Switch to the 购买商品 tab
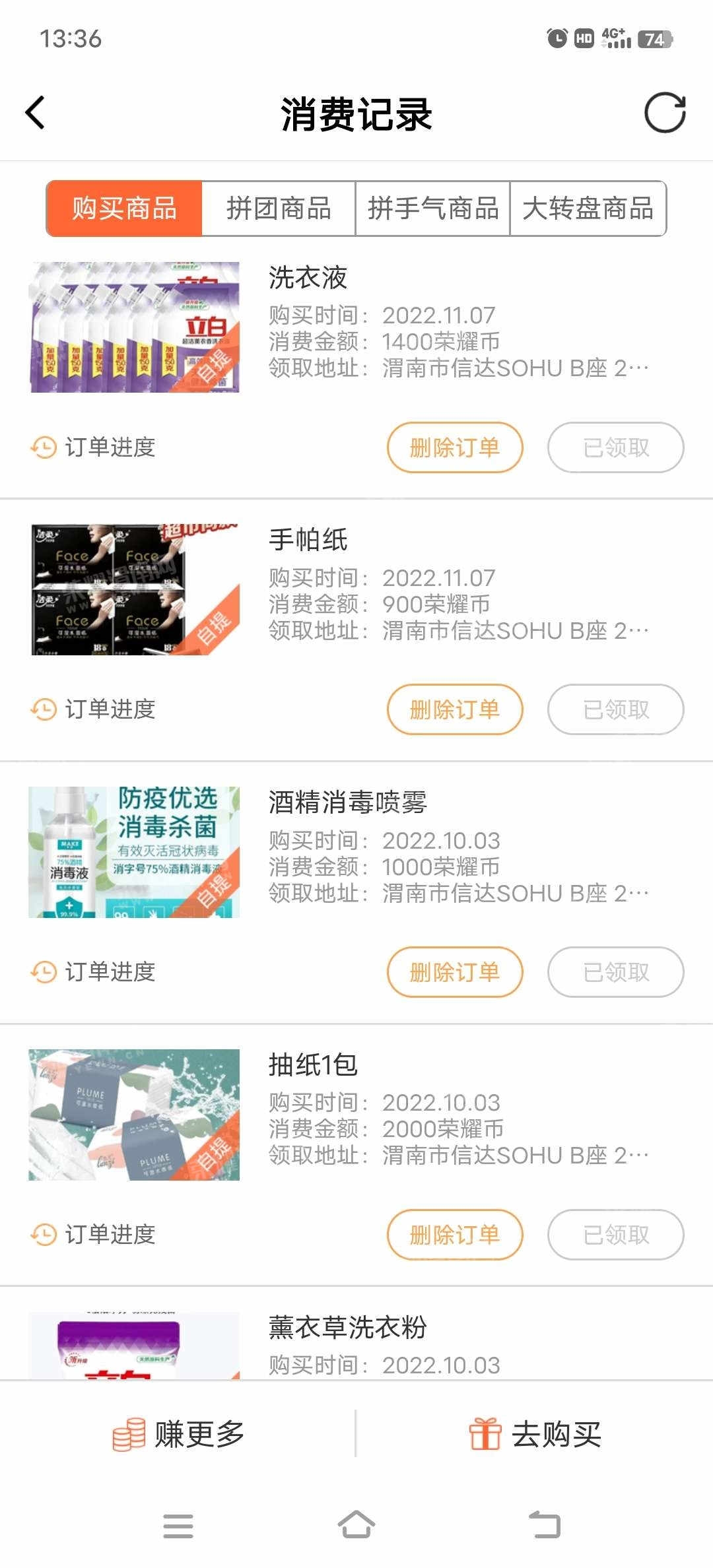Screen dimensions: 713x1568 point(124,209)
